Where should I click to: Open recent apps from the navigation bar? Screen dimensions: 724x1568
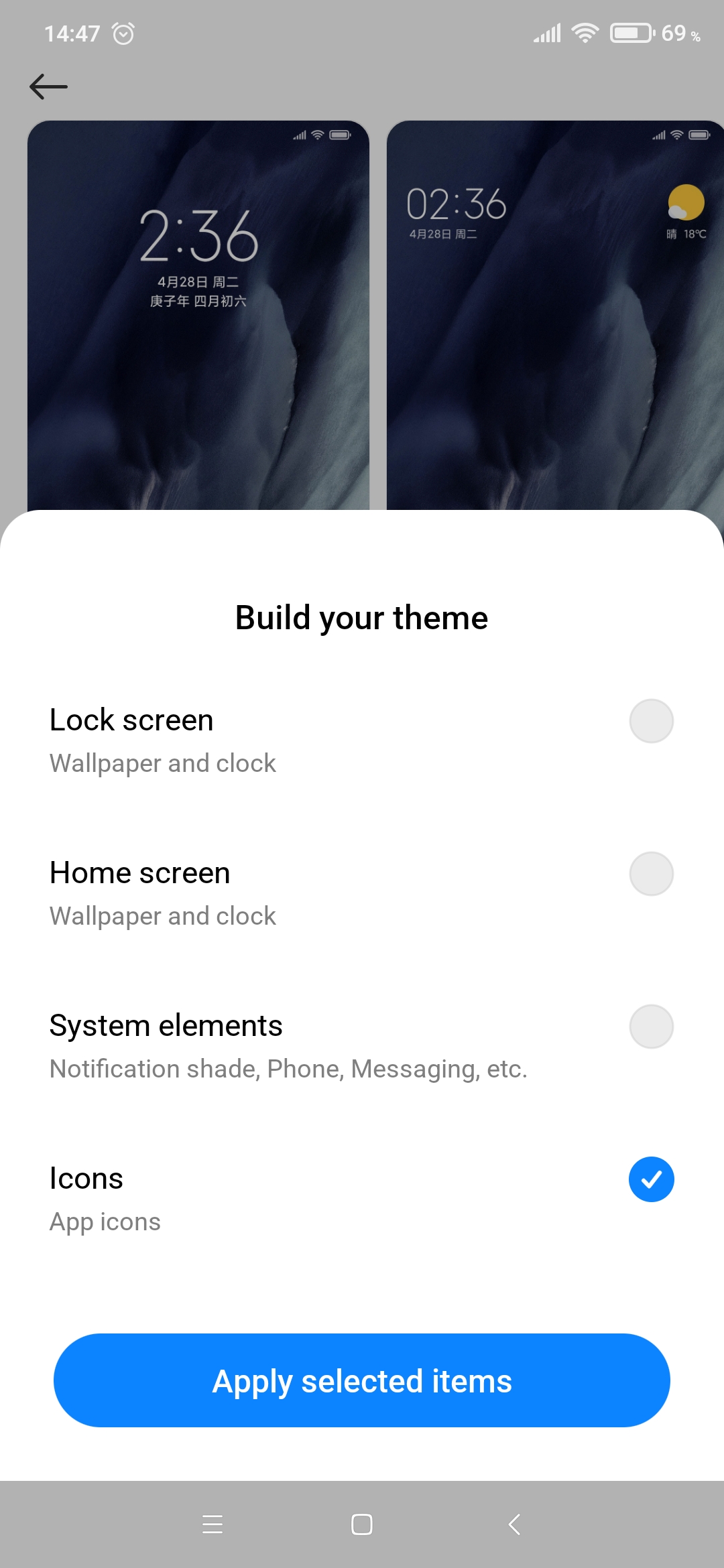(x=213, y=1524)
